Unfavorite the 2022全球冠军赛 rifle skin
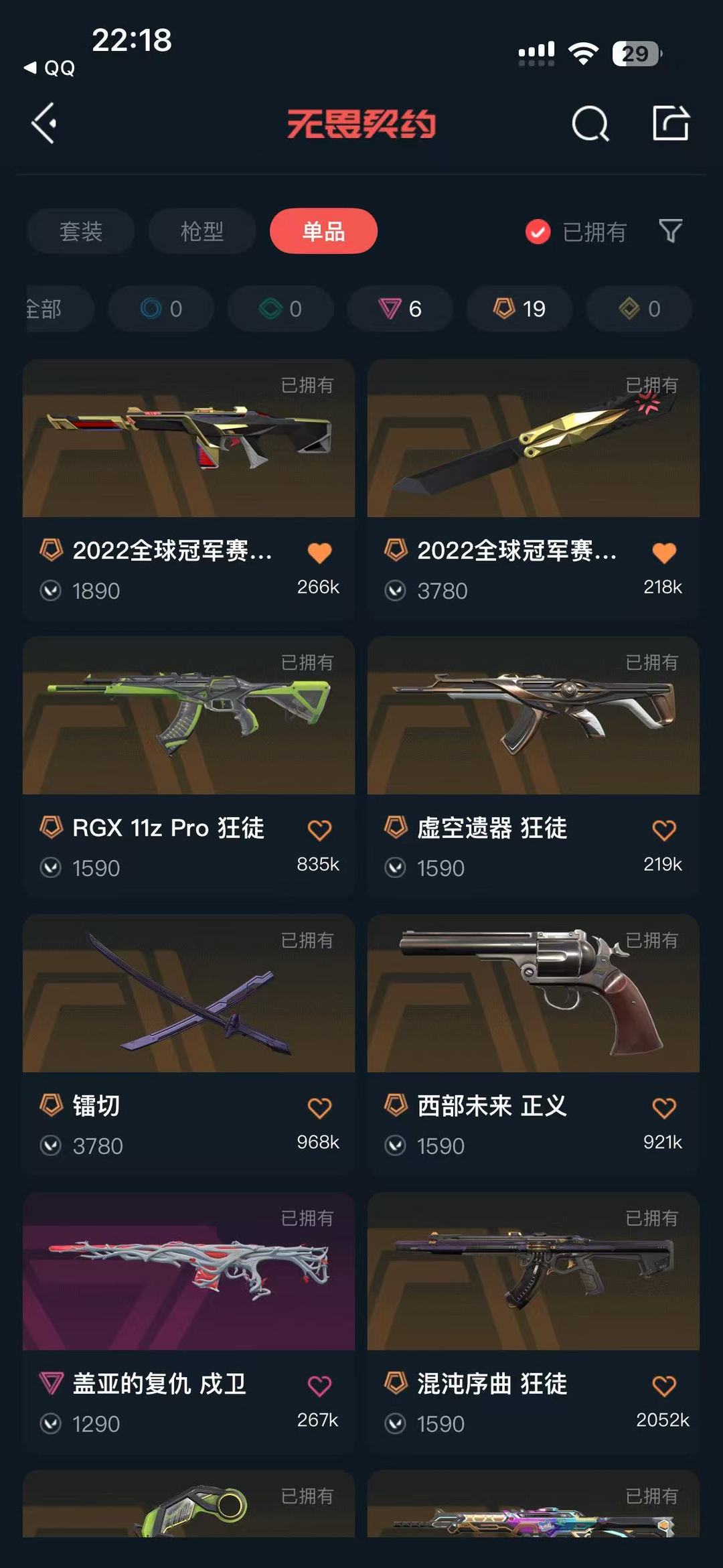The width and height of the screenshot is (723, 1568). [321, 551]
